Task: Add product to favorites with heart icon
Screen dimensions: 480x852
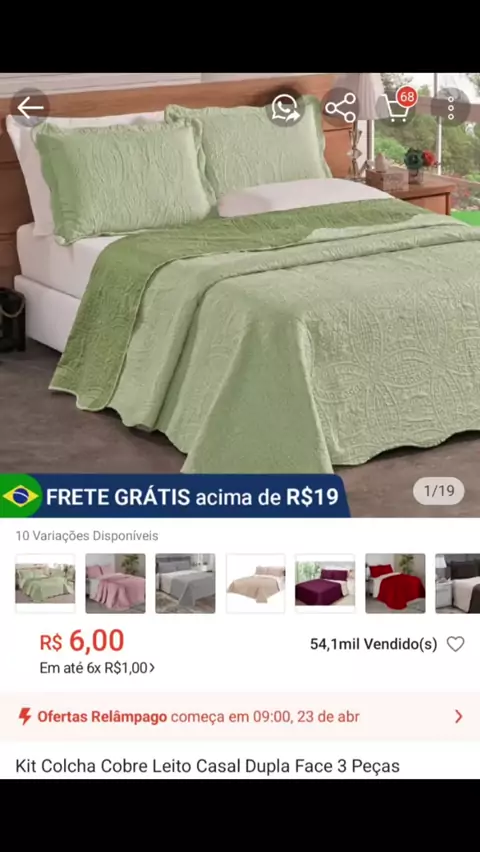Action: pos(456,644)
